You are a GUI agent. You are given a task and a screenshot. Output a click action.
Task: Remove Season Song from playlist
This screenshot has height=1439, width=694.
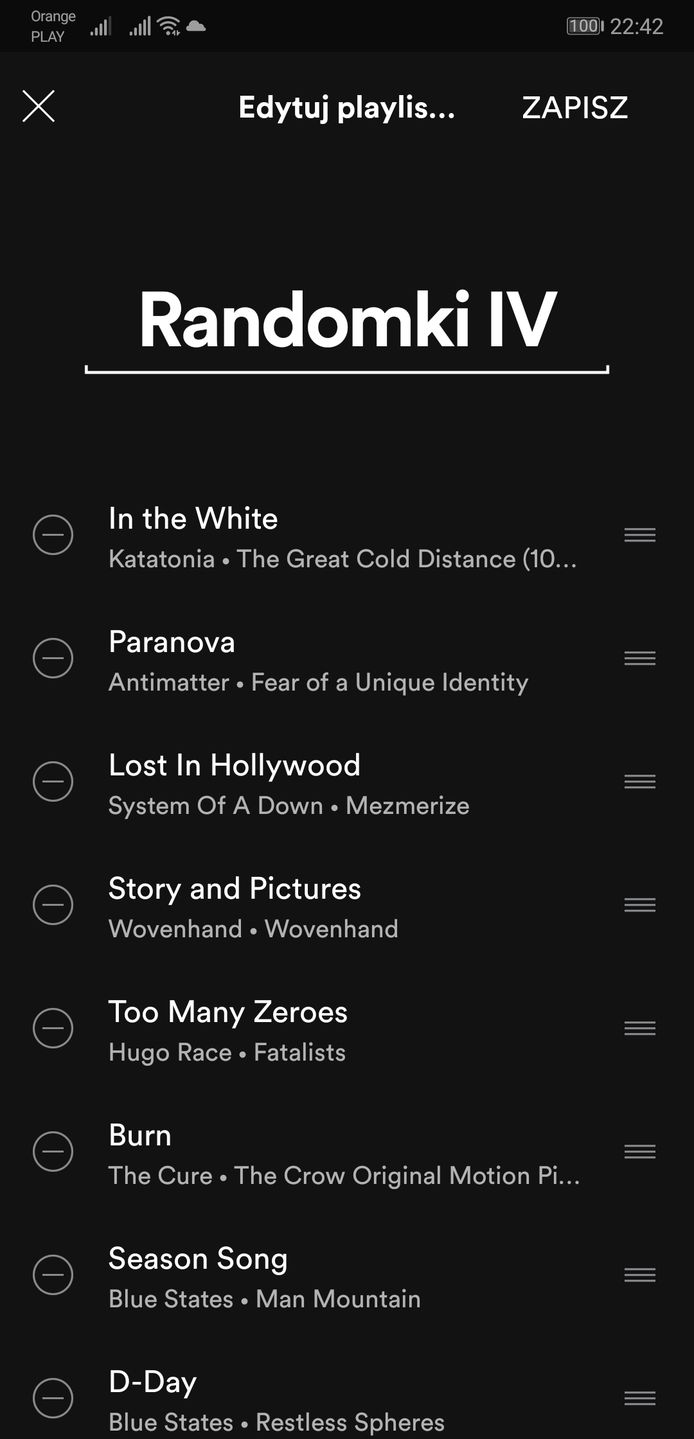[53, 1274]
